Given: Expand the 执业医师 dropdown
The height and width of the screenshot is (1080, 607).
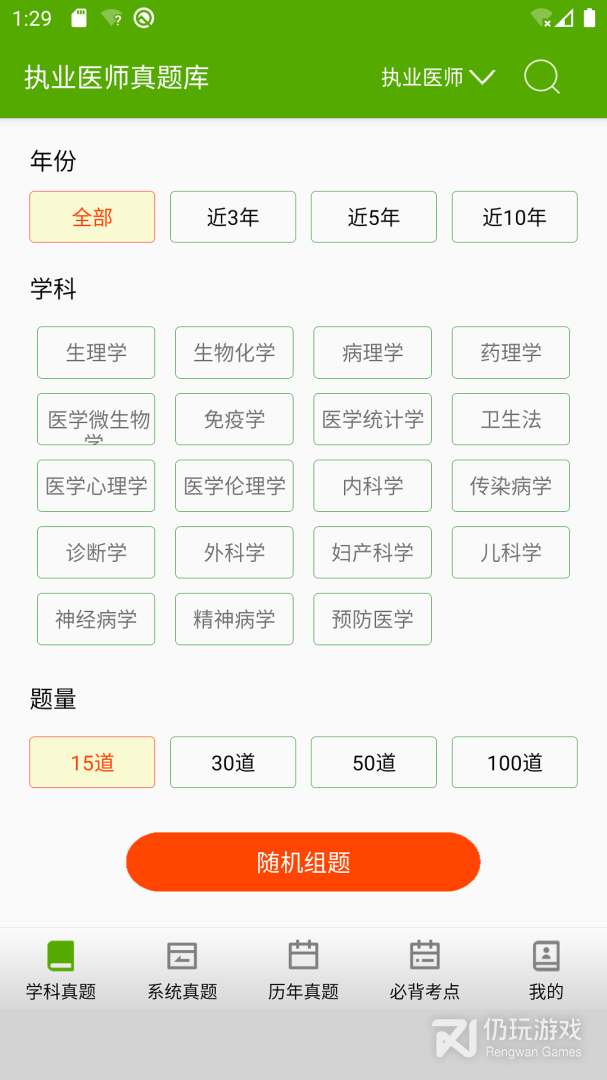Looking at the screenshot, I should (437, 77).
